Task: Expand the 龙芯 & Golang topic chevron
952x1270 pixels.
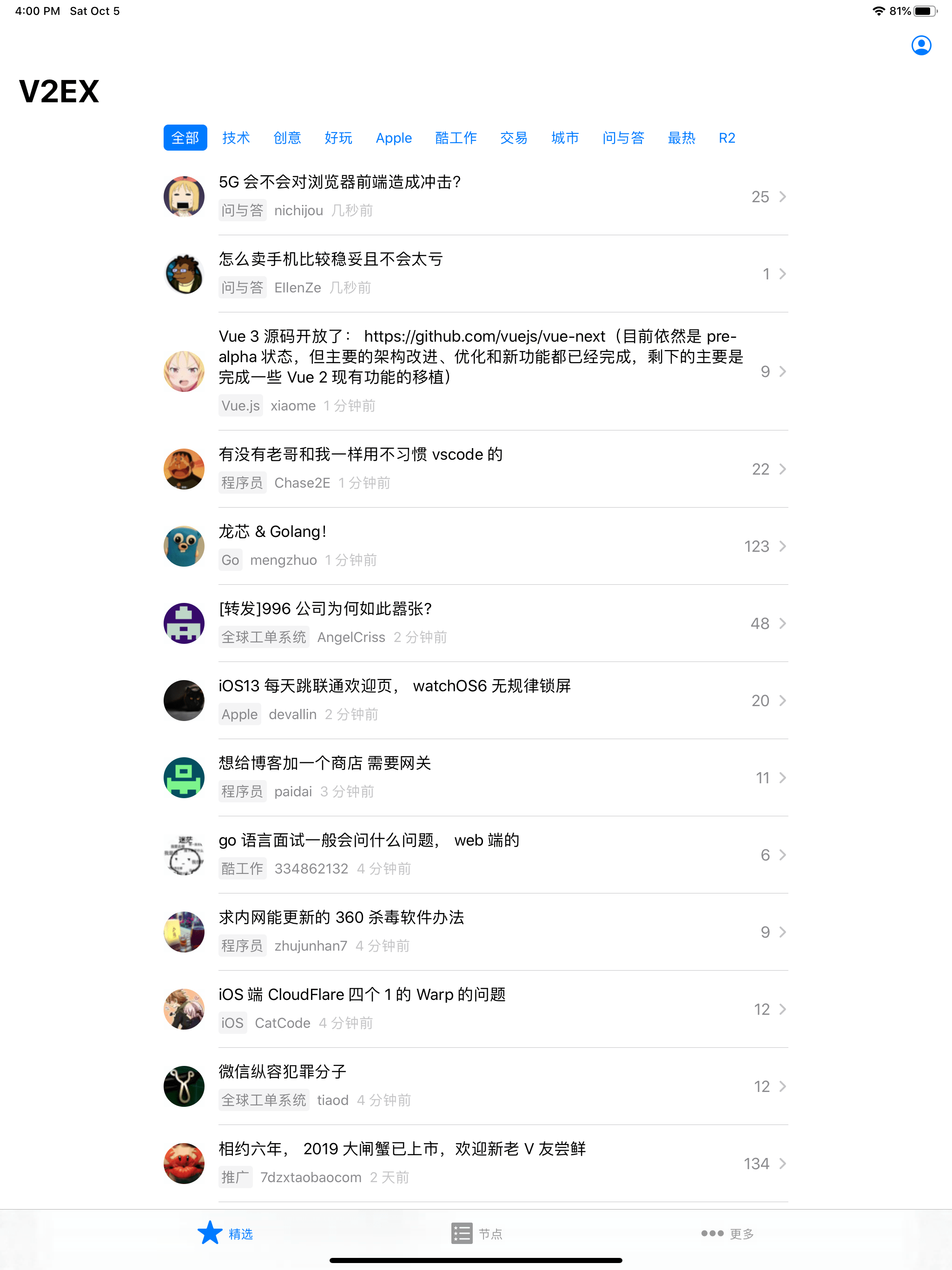Action: [x=782, y=546]
